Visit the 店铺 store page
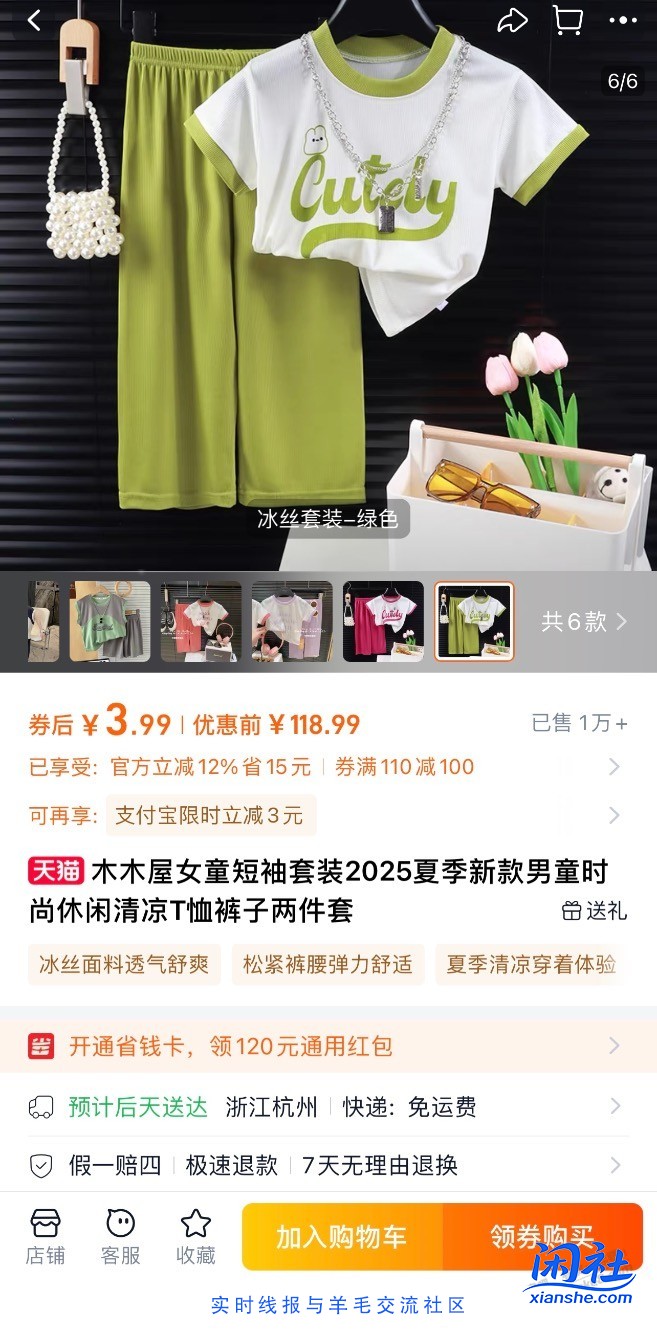Image resolution: width=657 pixels, height=1334 pixels. tap(46, 1236)
